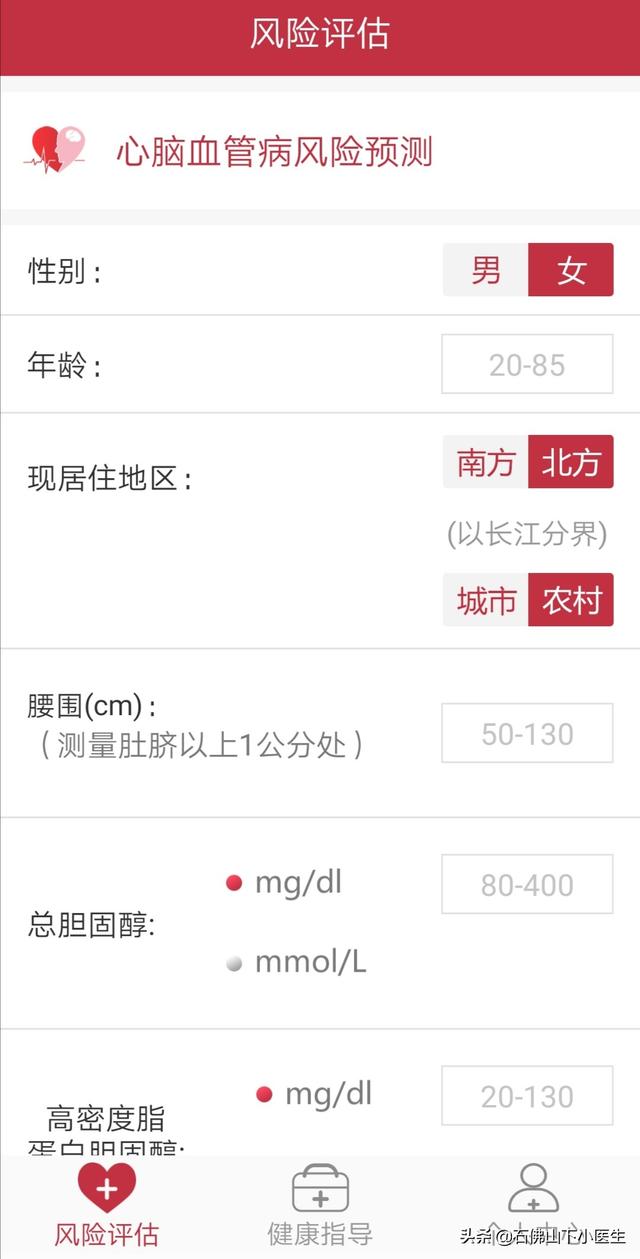Select 男 for gender

tap(486, 270)
